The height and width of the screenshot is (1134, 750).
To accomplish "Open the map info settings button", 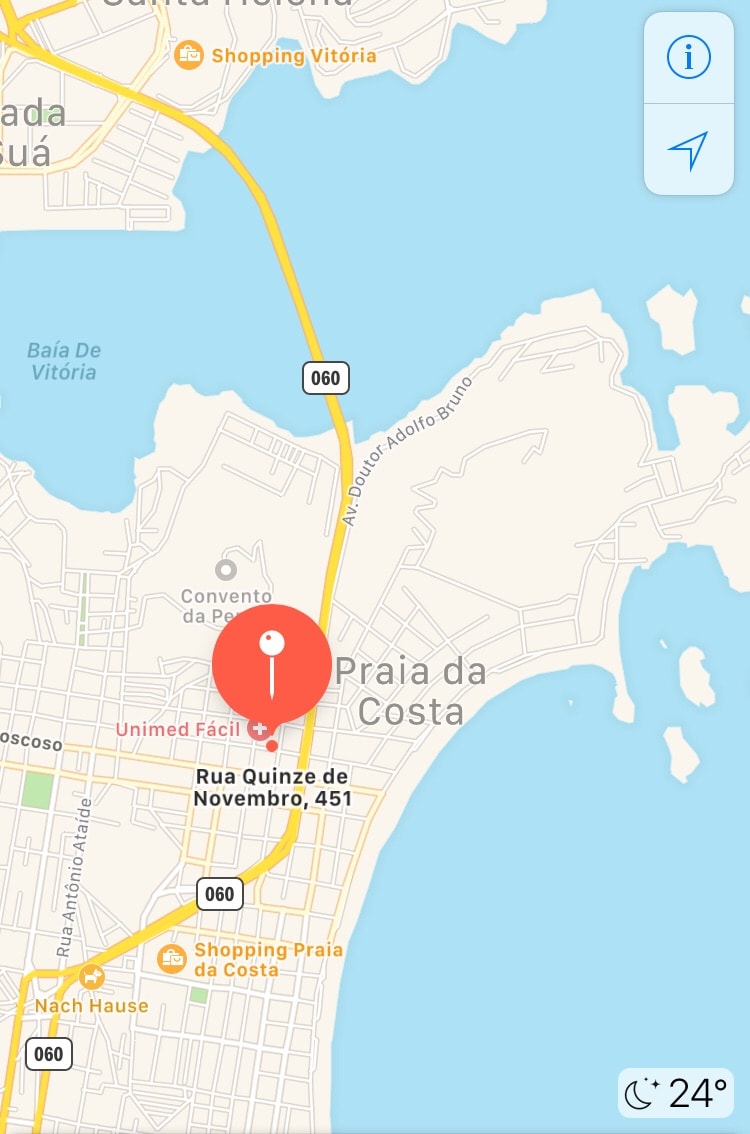I will click(688, 59).
